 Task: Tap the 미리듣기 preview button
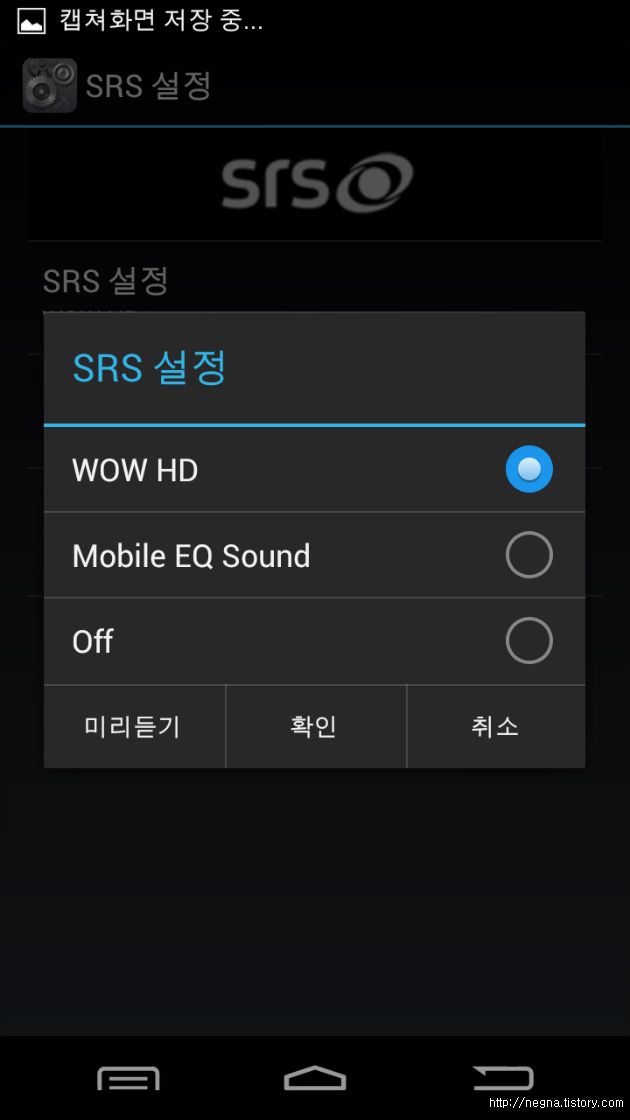(x=134, y=726)
